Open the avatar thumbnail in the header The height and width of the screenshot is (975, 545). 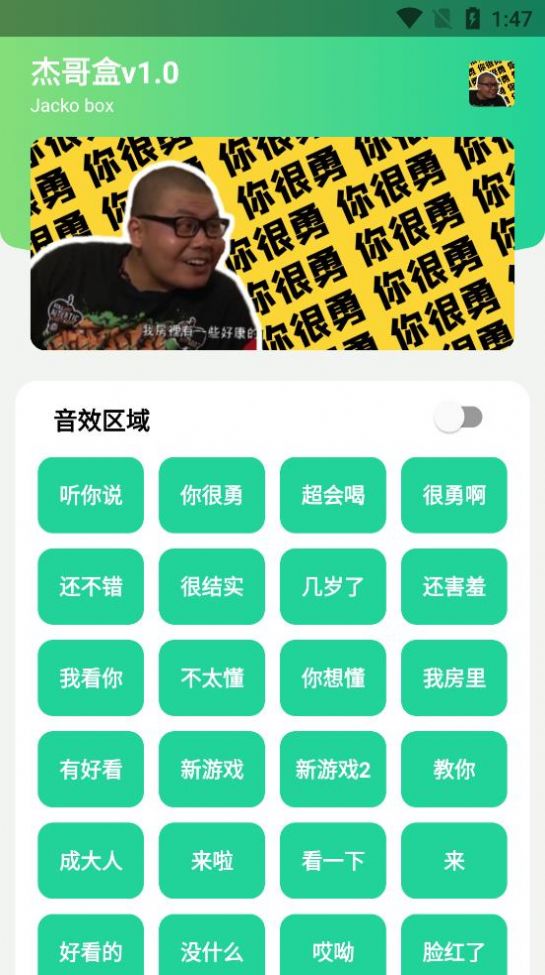491,83
